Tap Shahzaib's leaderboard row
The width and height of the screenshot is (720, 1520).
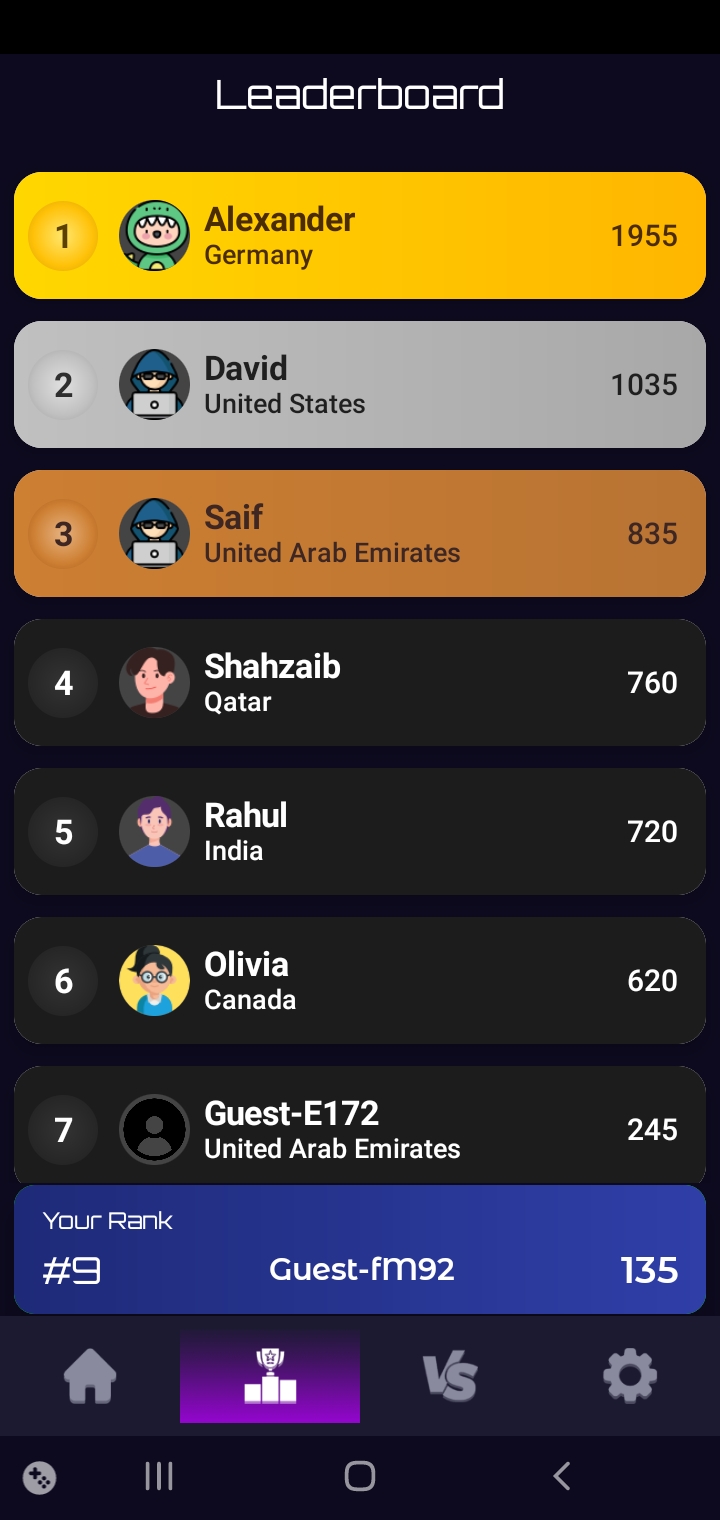tap(360, 682)
